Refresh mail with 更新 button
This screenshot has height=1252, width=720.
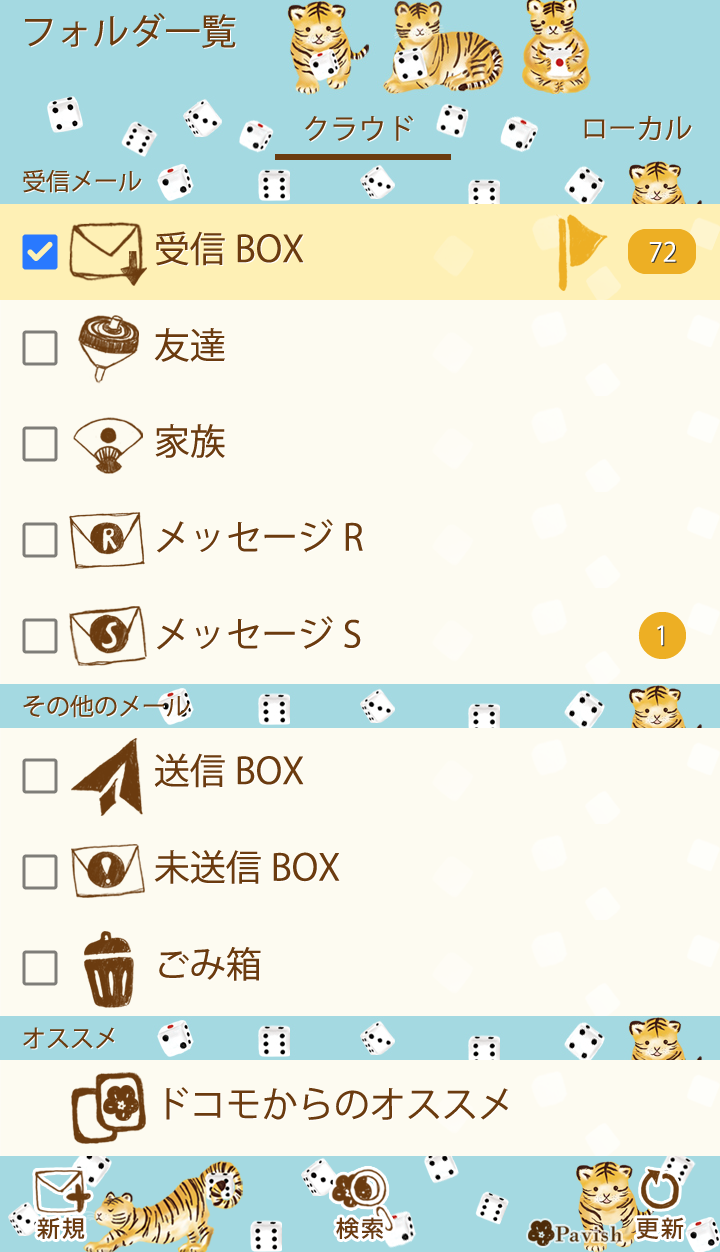(x=659, y=1206)
